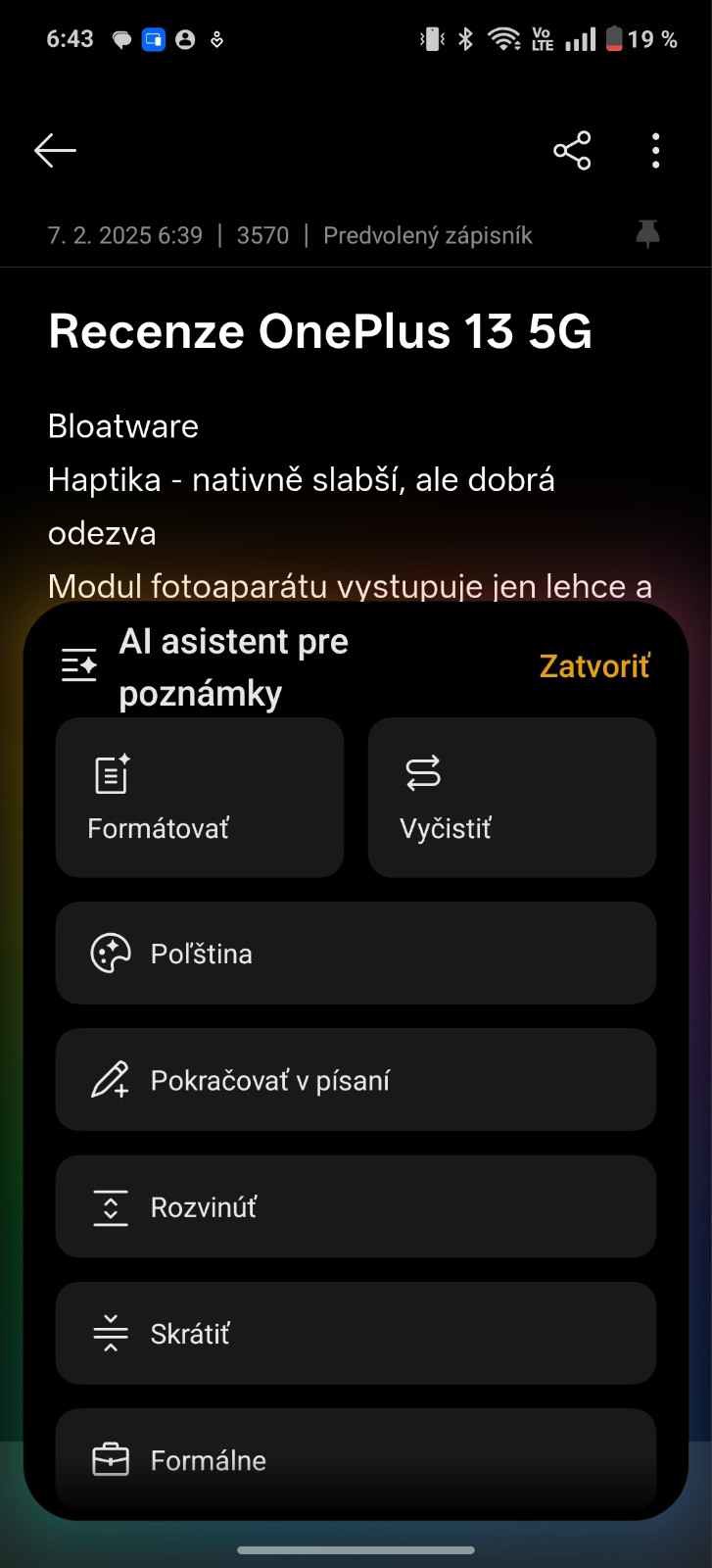
Task: Go back using the arrow icon
Action: (55, 150)
